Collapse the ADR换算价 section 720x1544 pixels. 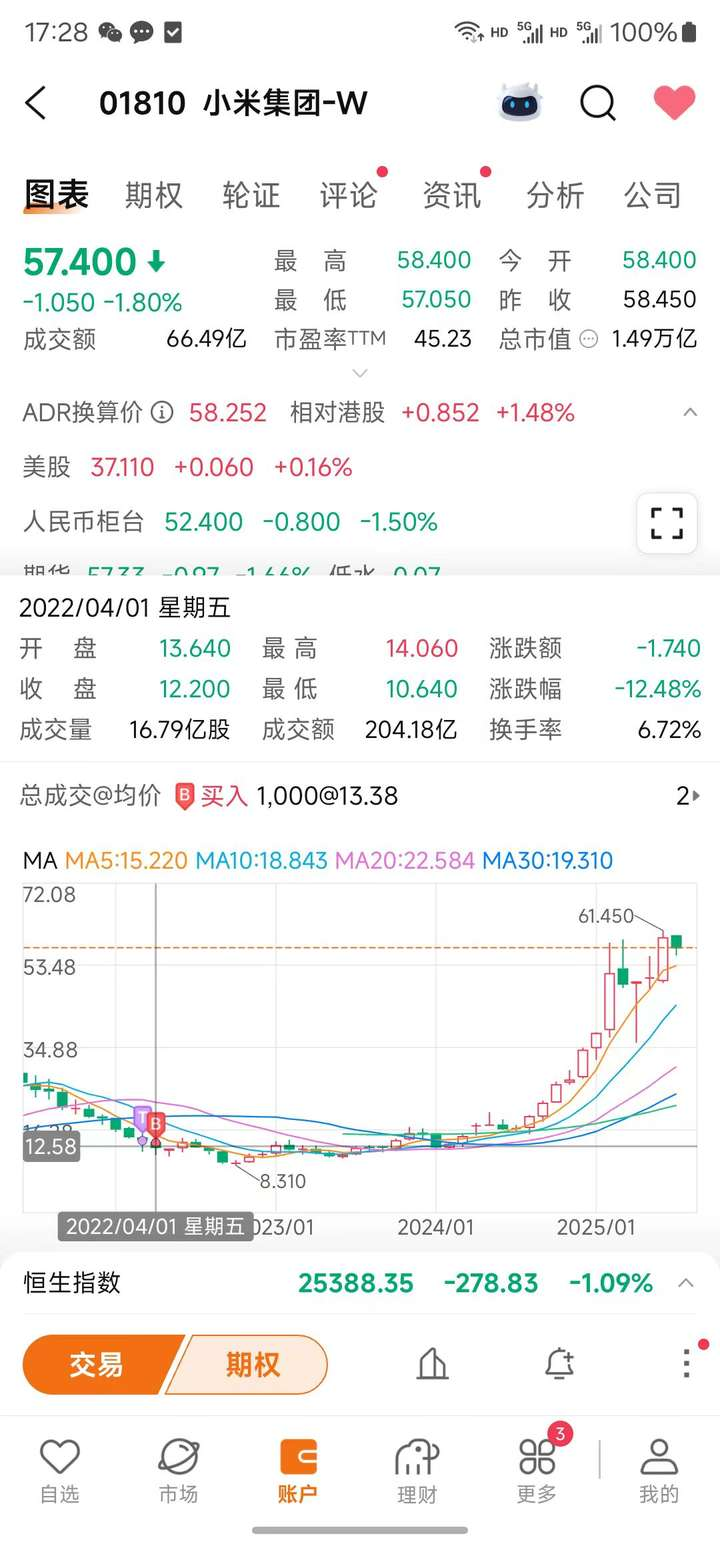tap(689, 412)
